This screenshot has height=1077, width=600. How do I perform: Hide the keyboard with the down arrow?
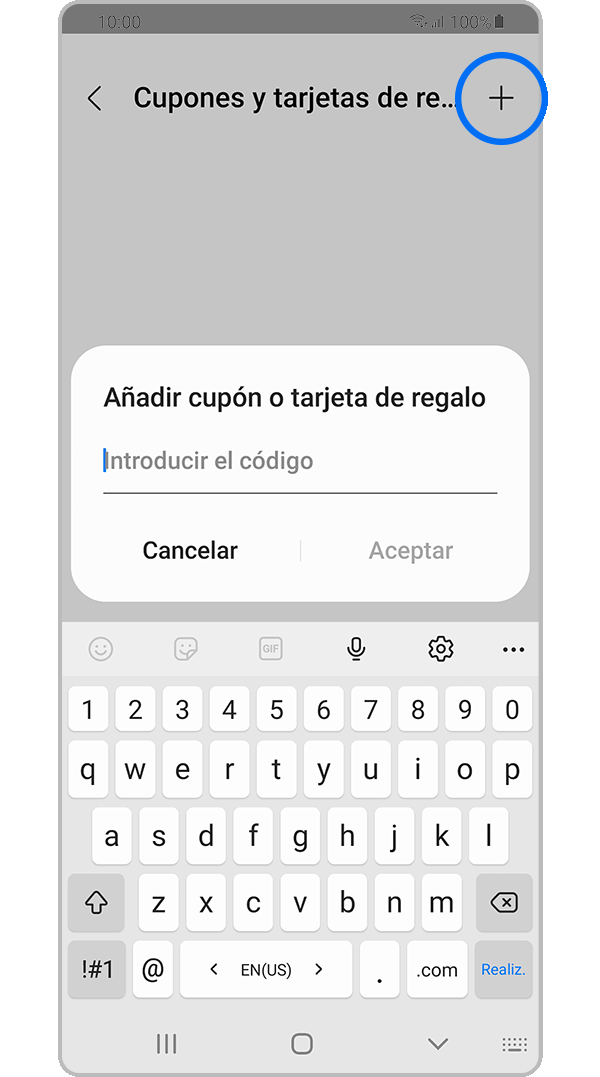pyautogui.click(x=437, y=1044)
